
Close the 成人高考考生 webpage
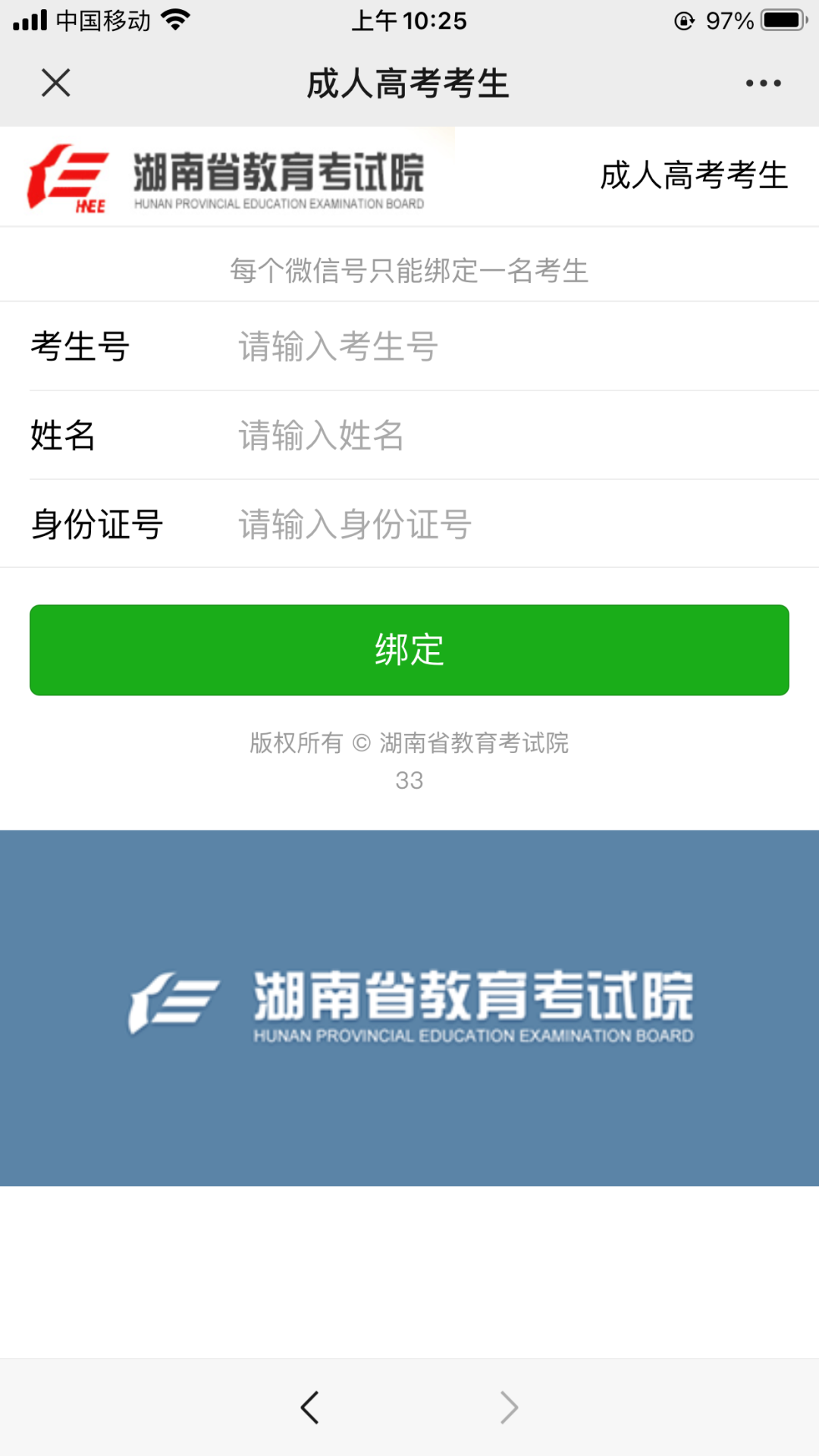[55, 83]
